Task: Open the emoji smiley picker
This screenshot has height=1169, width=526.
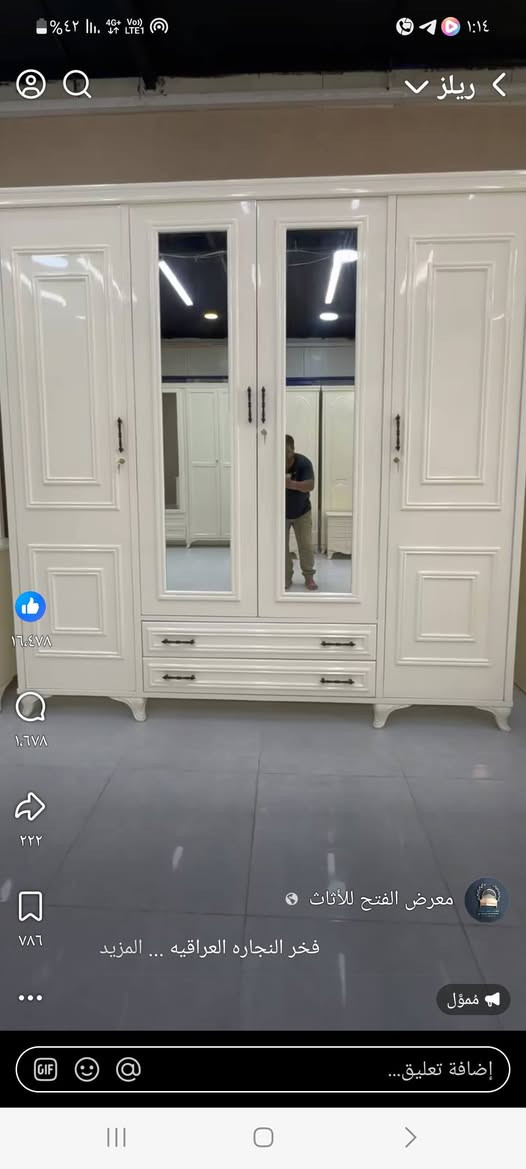Action: (86, 1070)
